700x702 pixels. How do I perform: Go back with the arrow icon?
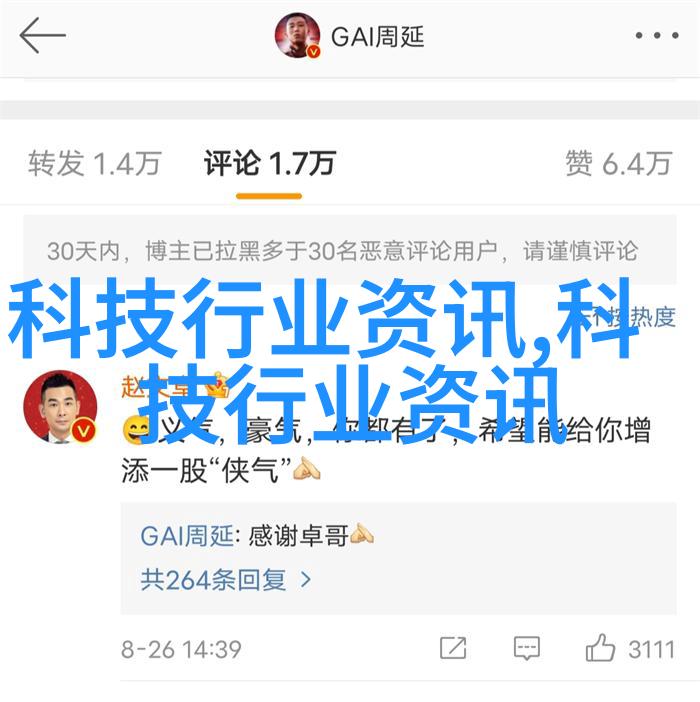tap(42, 37)
